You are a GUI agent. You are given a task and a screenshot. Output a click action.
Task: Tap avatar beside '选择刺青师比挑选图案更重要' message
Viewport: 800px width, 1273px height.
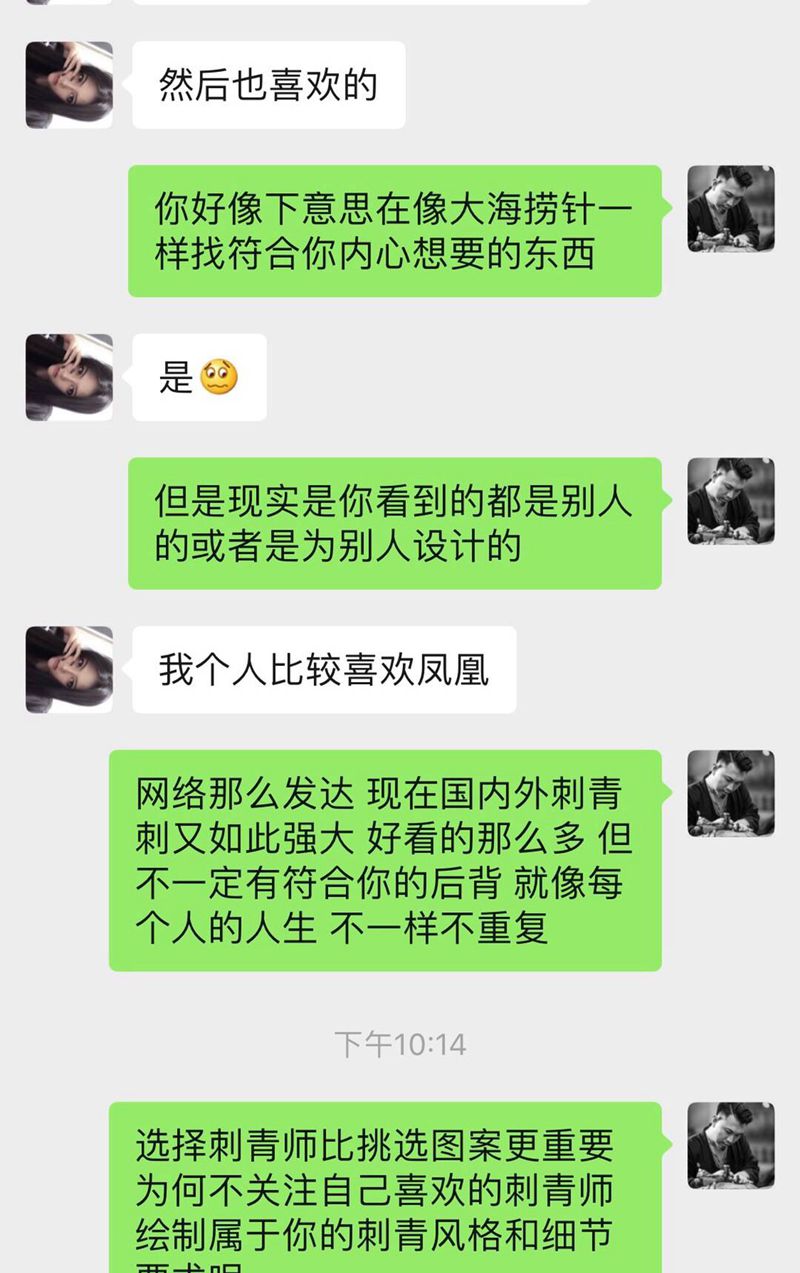[x=731, y=1145]
